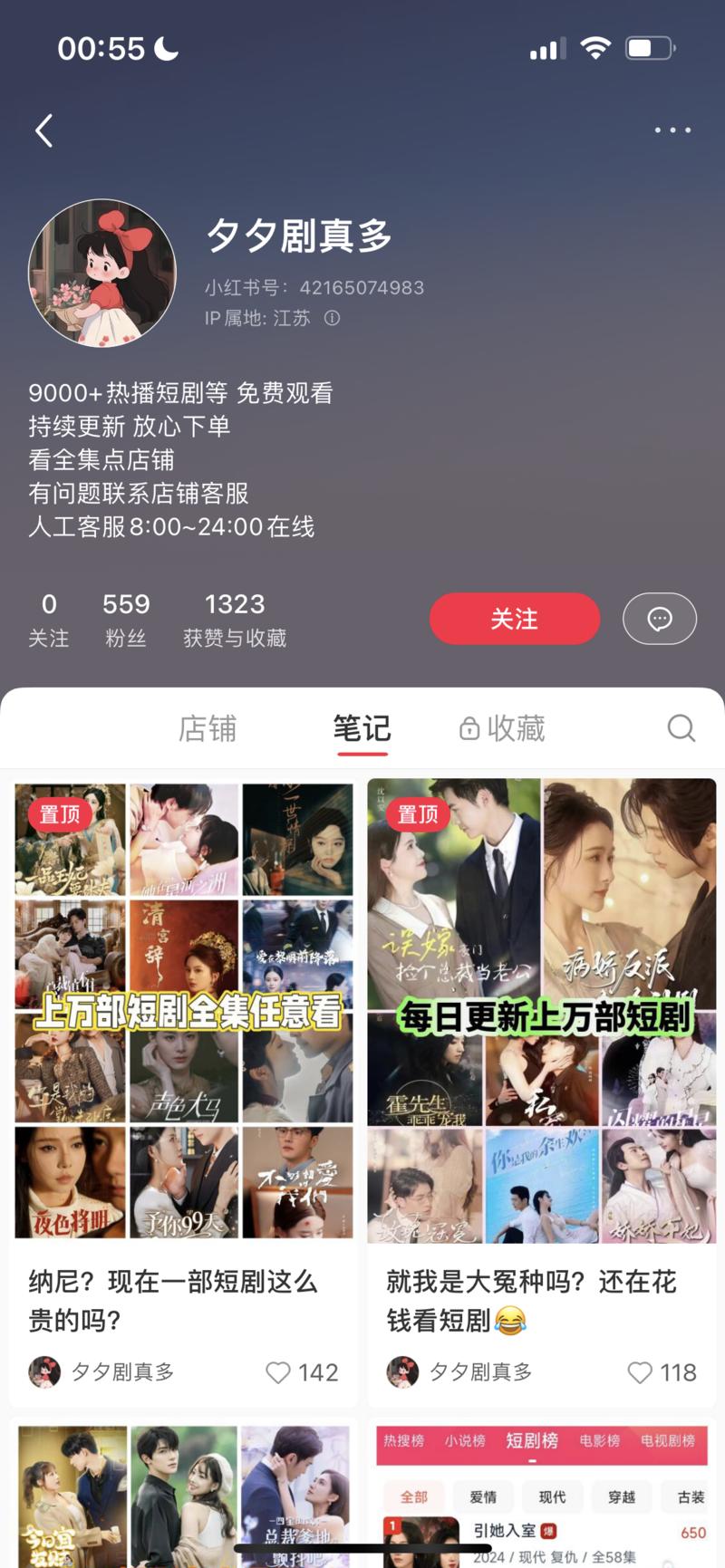Open the locked 收藏 tab
The image size is (725, 1568).
(502, 728)
